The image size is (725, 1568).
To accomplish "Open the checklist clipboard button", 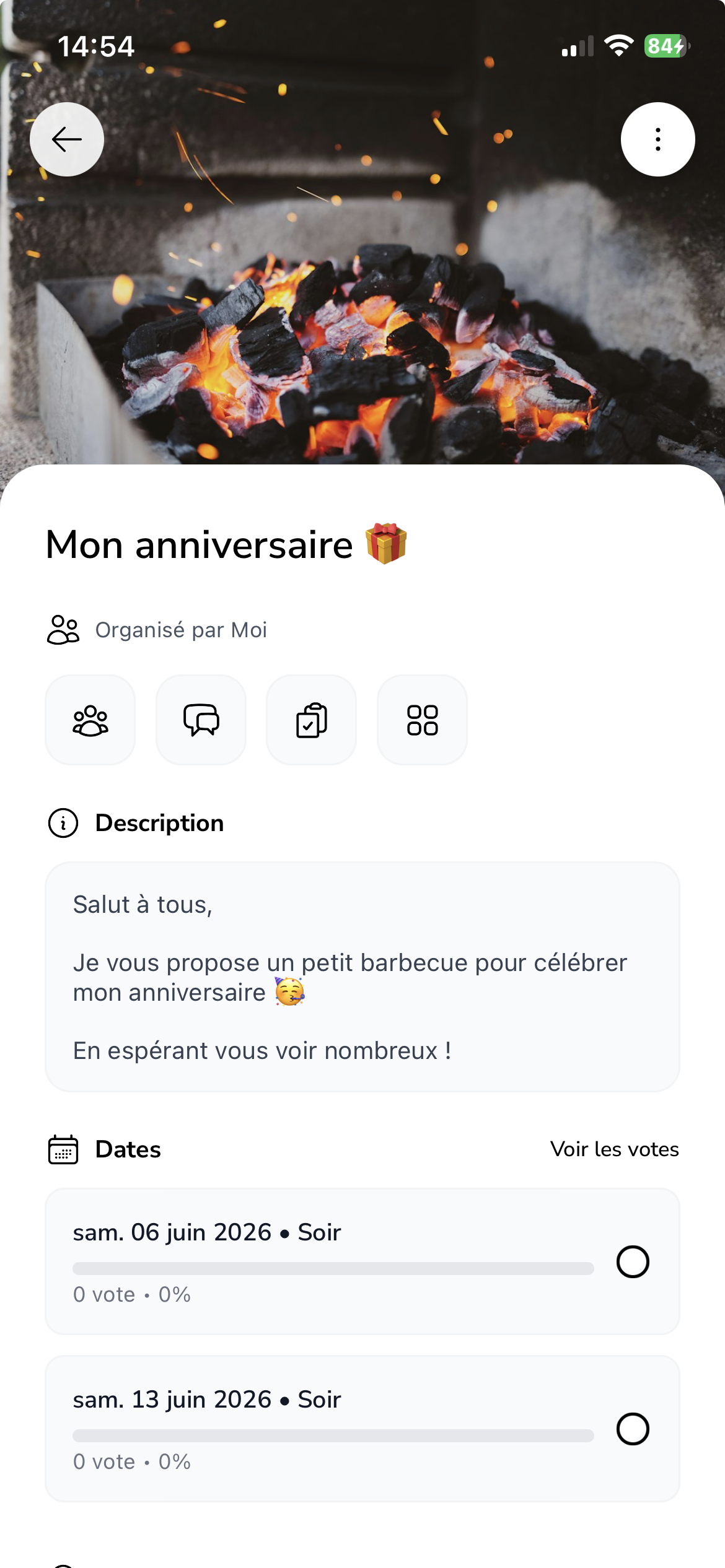I will pyautogui.click(x=311, y=720).
